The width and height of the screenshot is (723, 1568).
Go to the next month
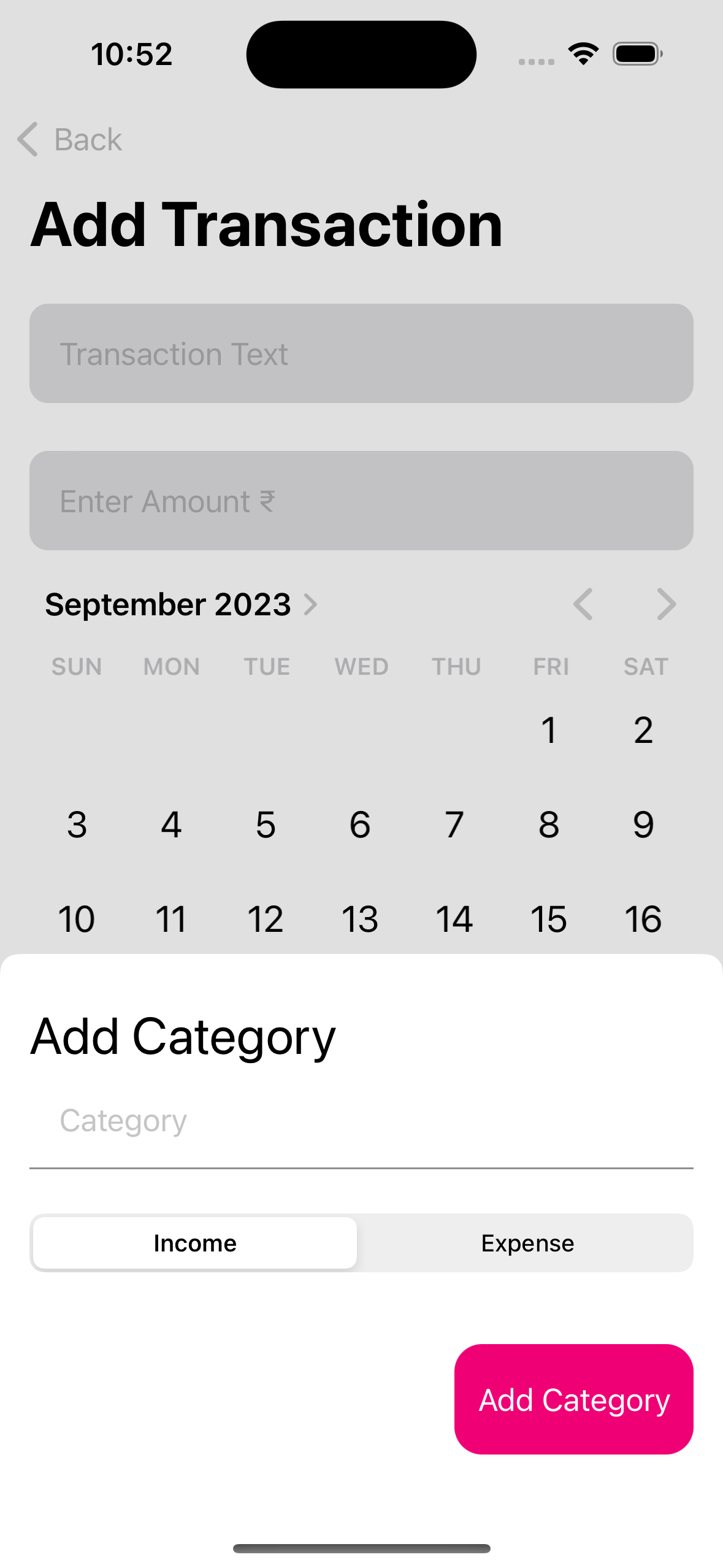click(x=666, y=605)
